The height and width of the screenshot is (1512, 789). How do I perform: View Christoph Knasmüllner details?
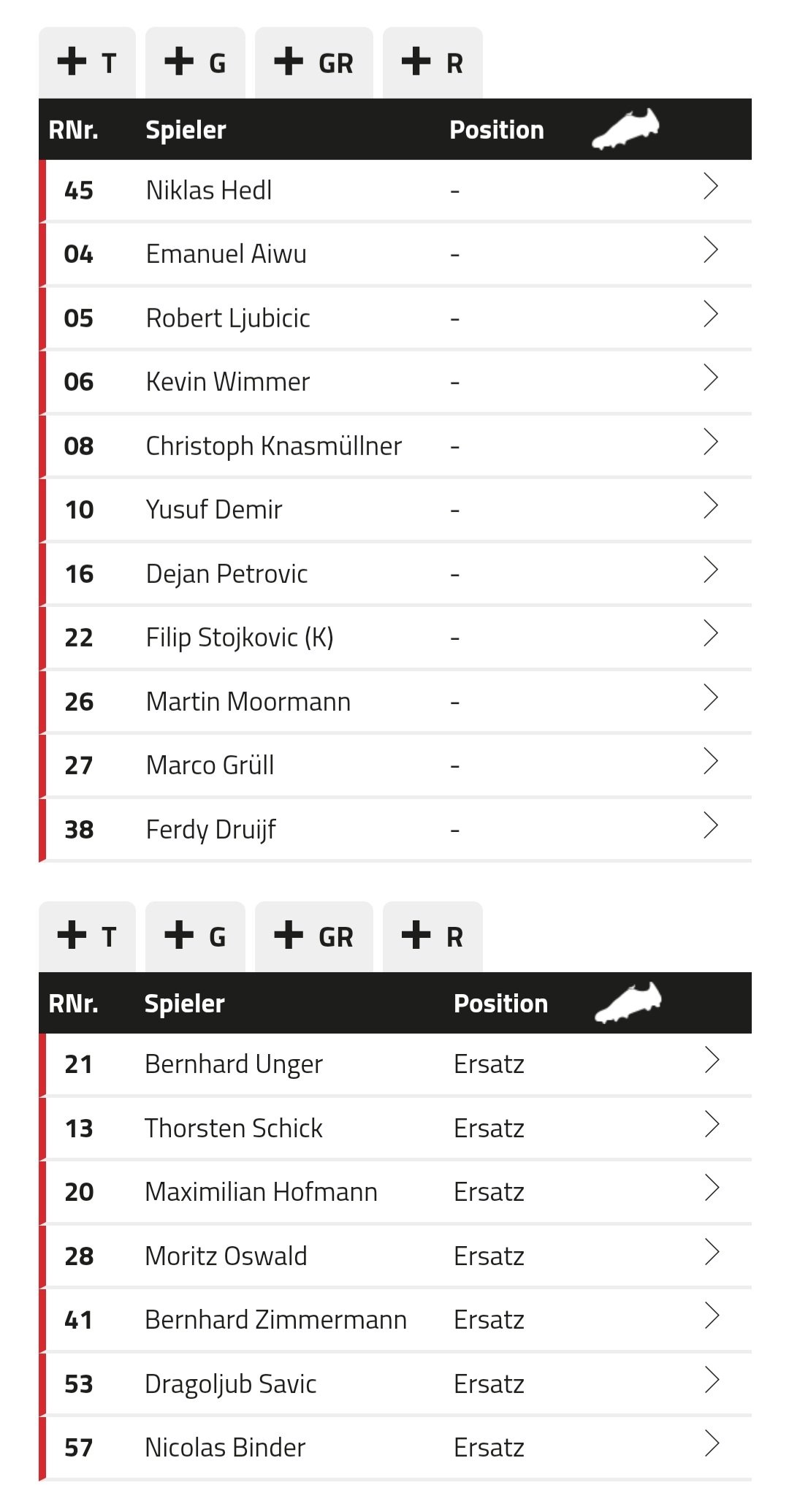(395, 446)
